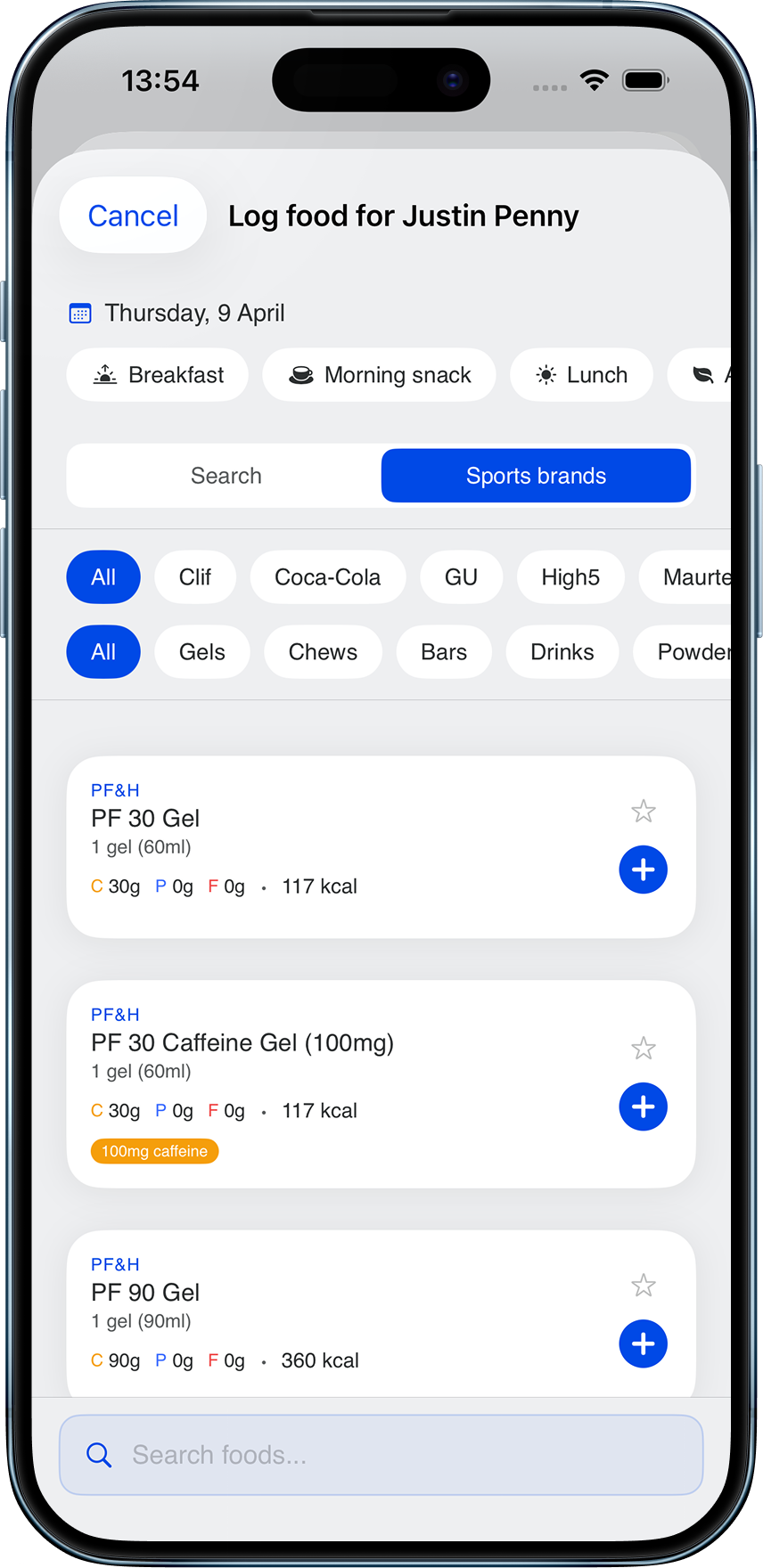Switch to the Search tab
This screenshot has height=1568, width=763.
(x=226, y=476)
